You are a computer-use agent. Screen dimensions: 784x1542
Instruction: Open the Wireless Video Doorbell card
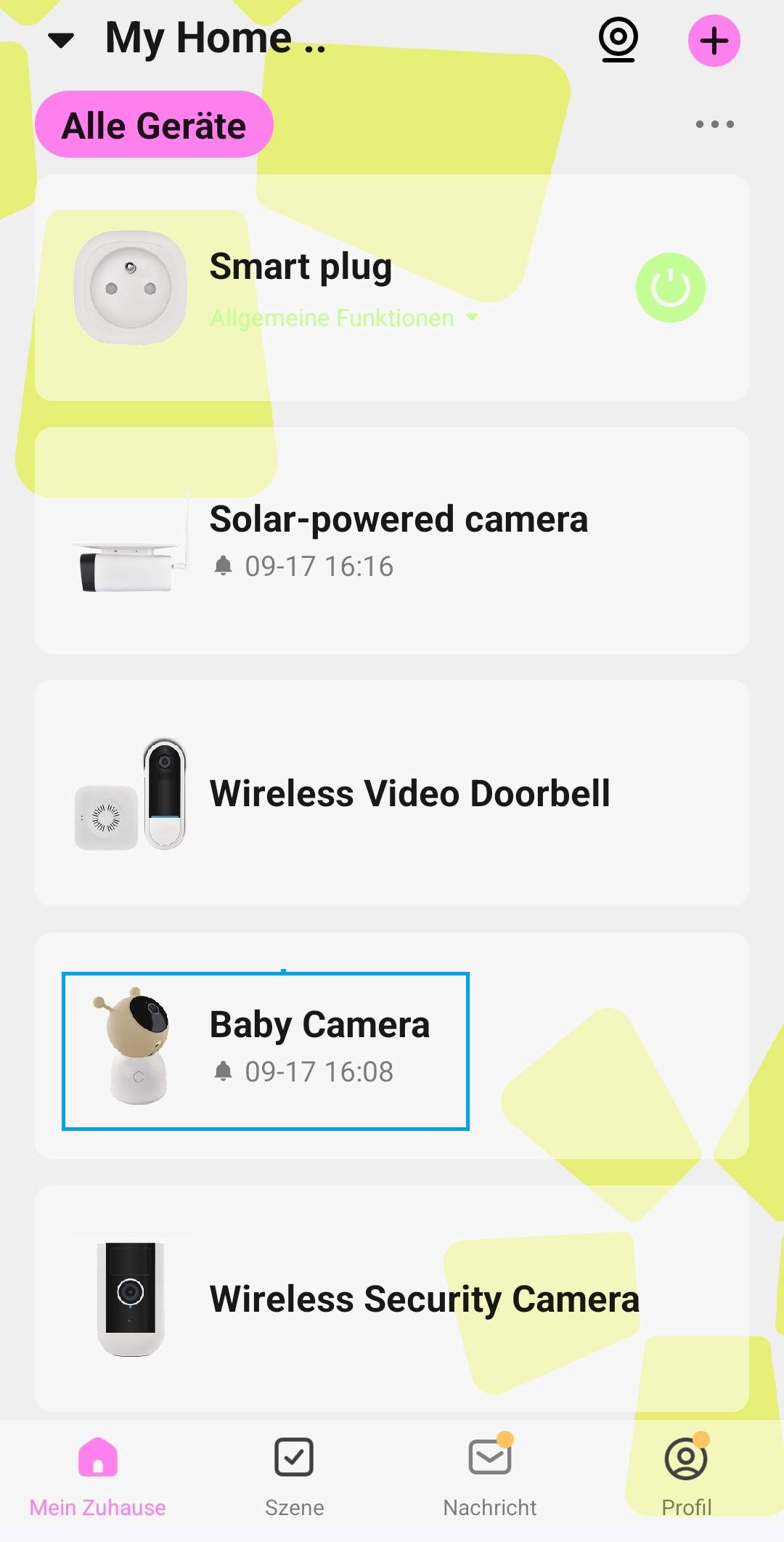[x=392, y=793]
